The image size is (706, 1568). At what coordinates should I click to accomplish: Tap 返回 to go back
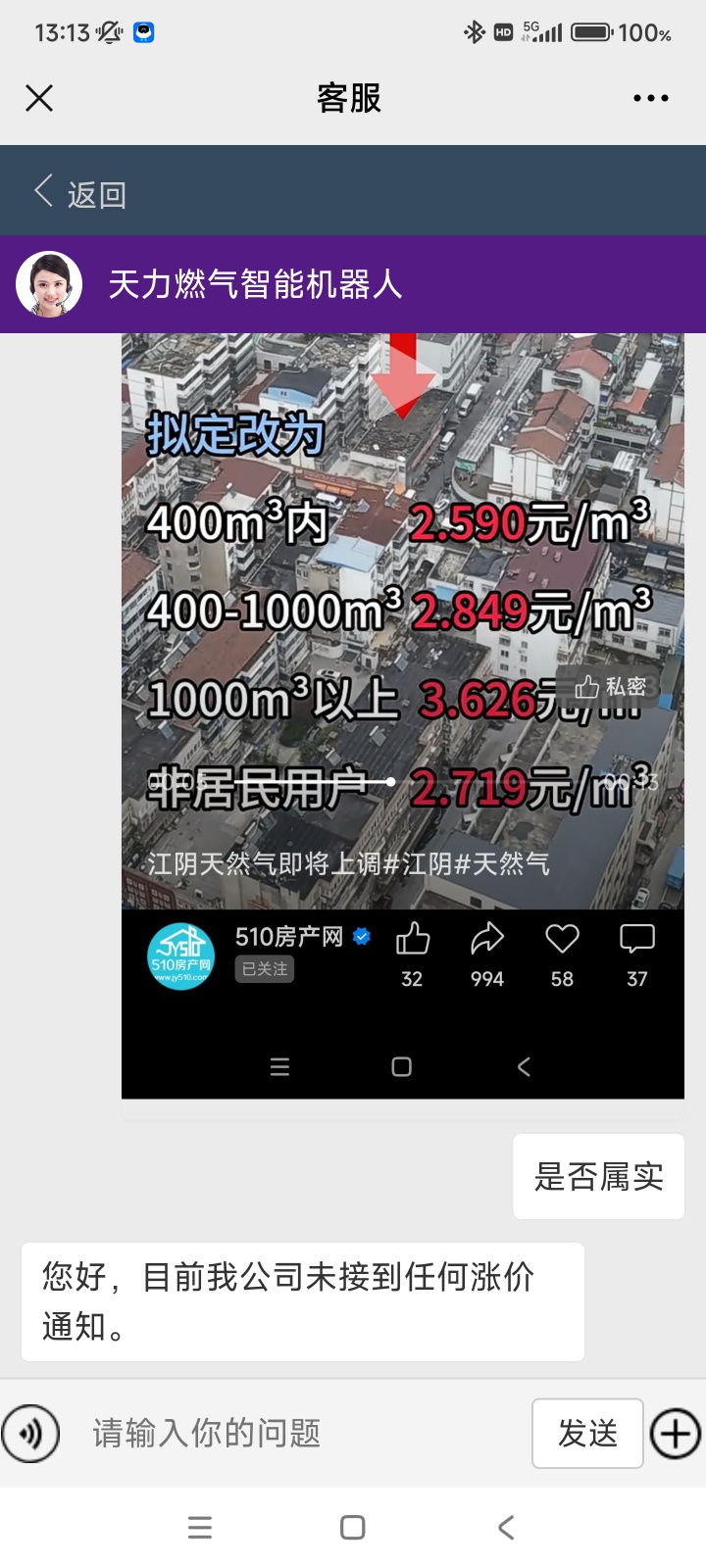80,192
